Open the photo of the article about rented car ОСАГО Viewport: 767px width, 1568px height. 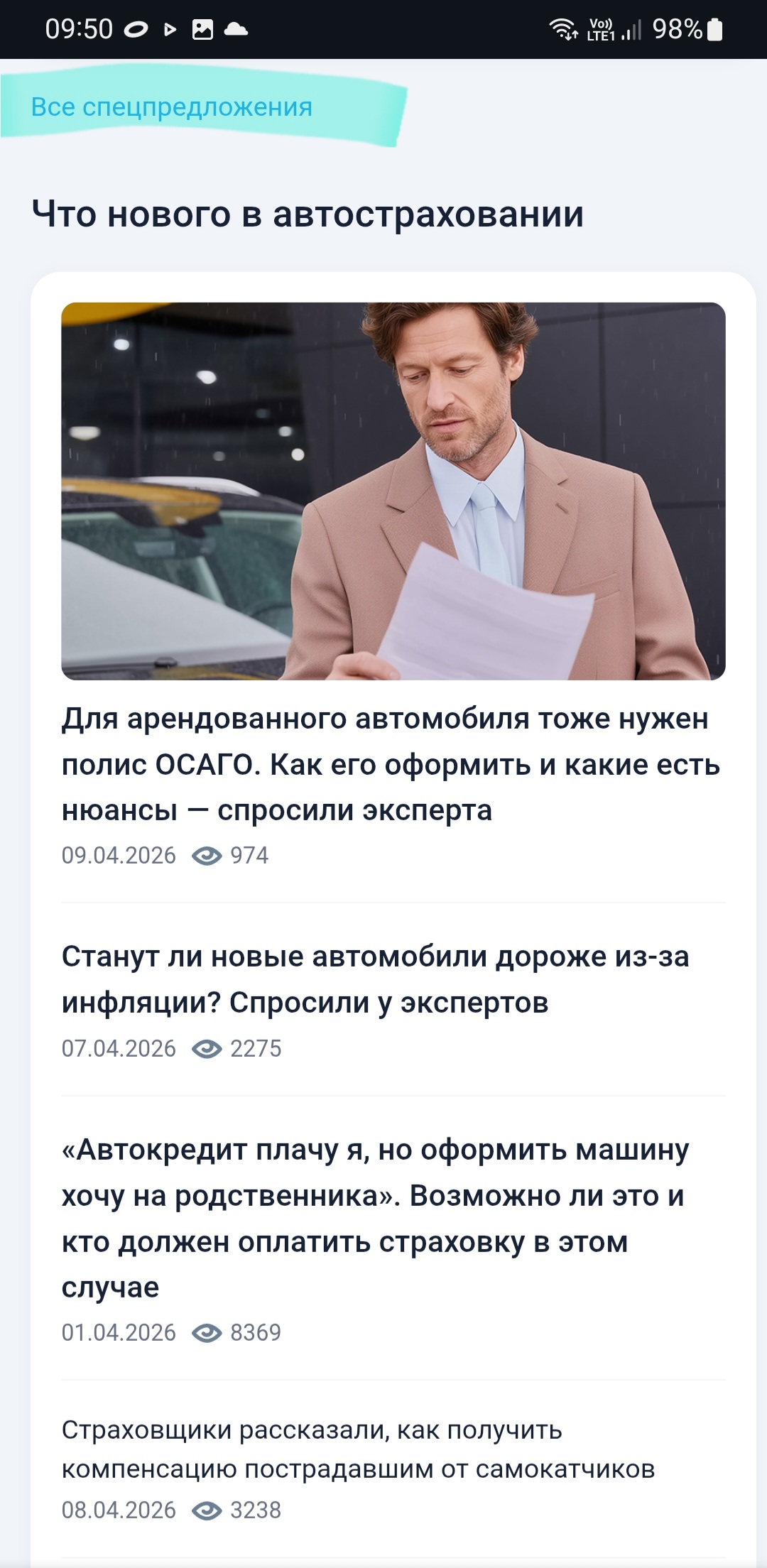393,491
